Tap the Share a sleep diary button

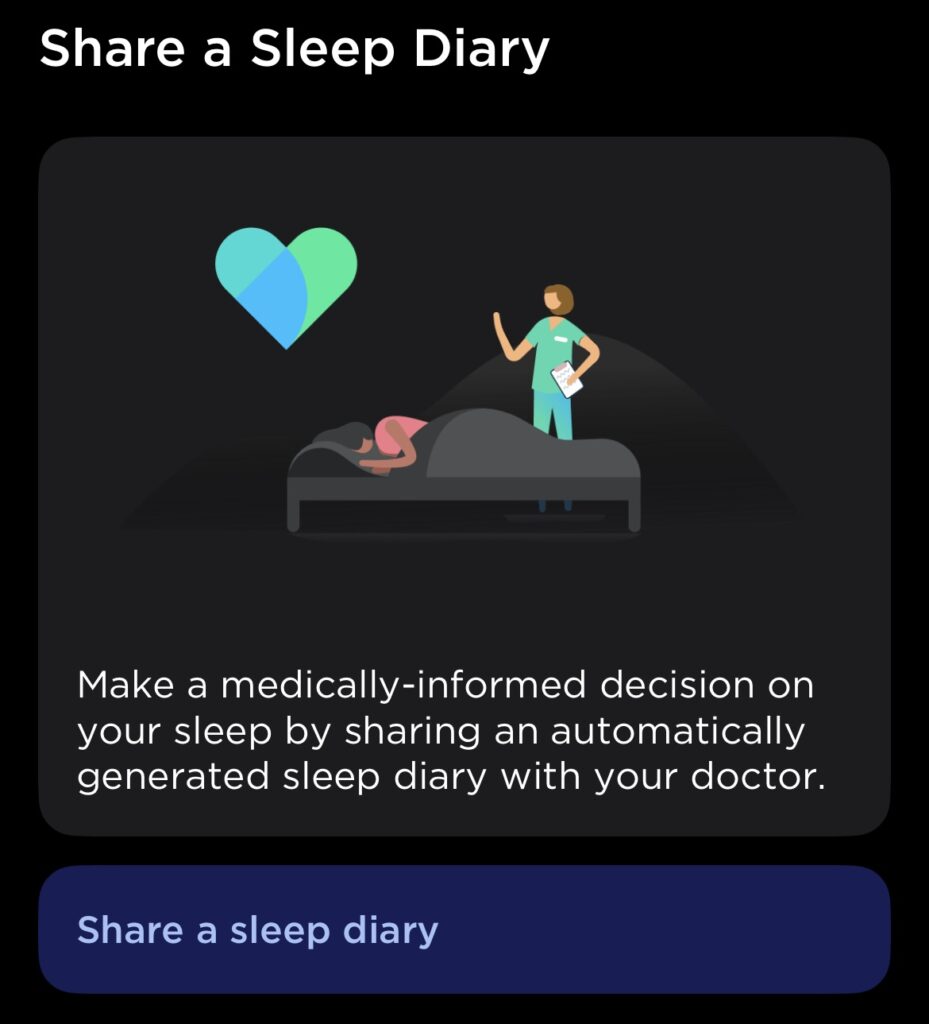[x=464, y=930]
